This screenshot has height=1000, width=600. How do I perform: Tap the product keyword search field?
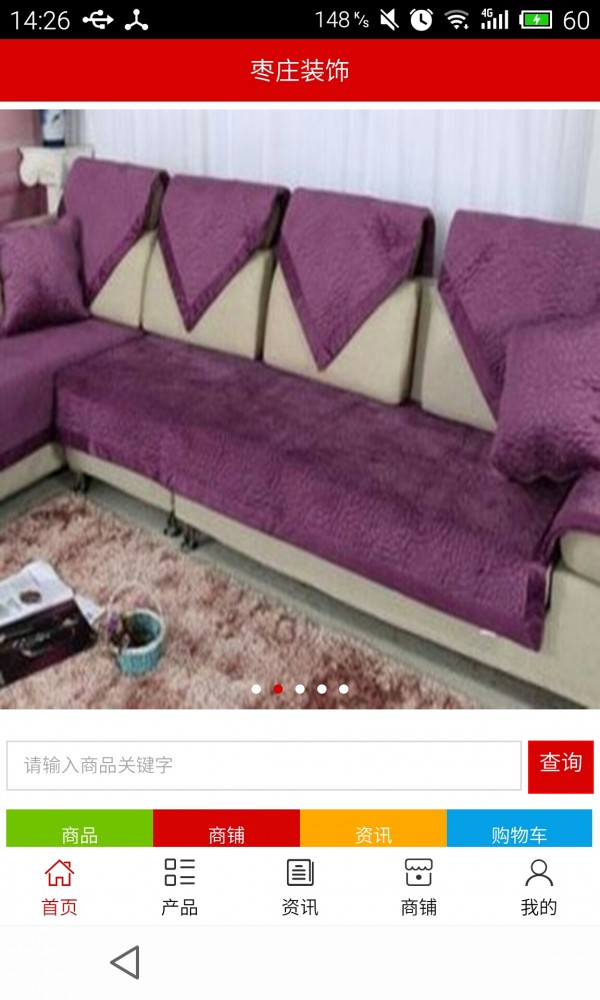coord(264,765)
